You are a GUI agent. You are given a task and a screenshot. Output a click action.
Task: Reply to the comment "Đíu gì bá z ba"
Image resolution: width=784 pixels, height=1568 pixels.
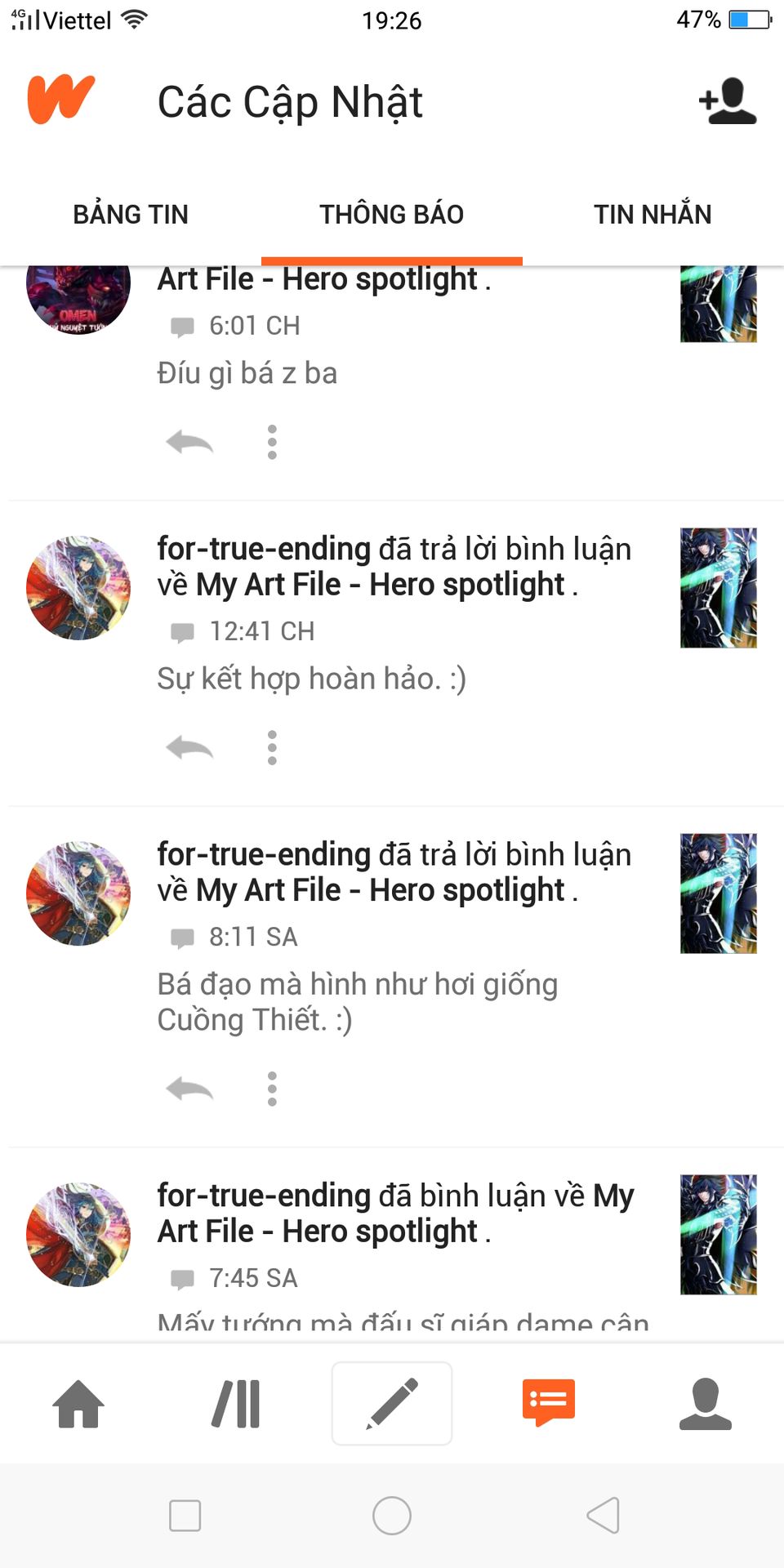click(x=189, y=443)
